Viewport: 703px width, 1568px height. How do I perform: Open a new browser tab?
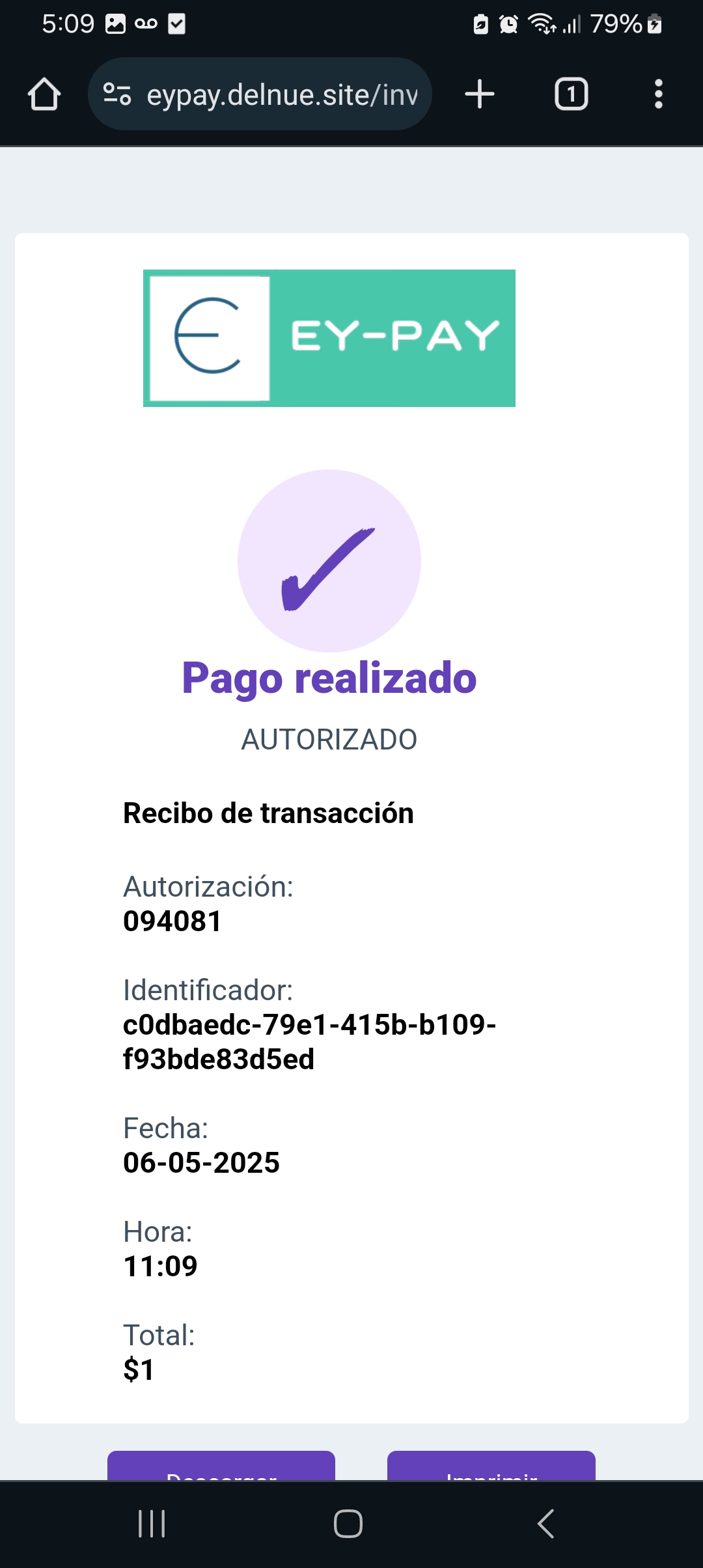(480, 94)
